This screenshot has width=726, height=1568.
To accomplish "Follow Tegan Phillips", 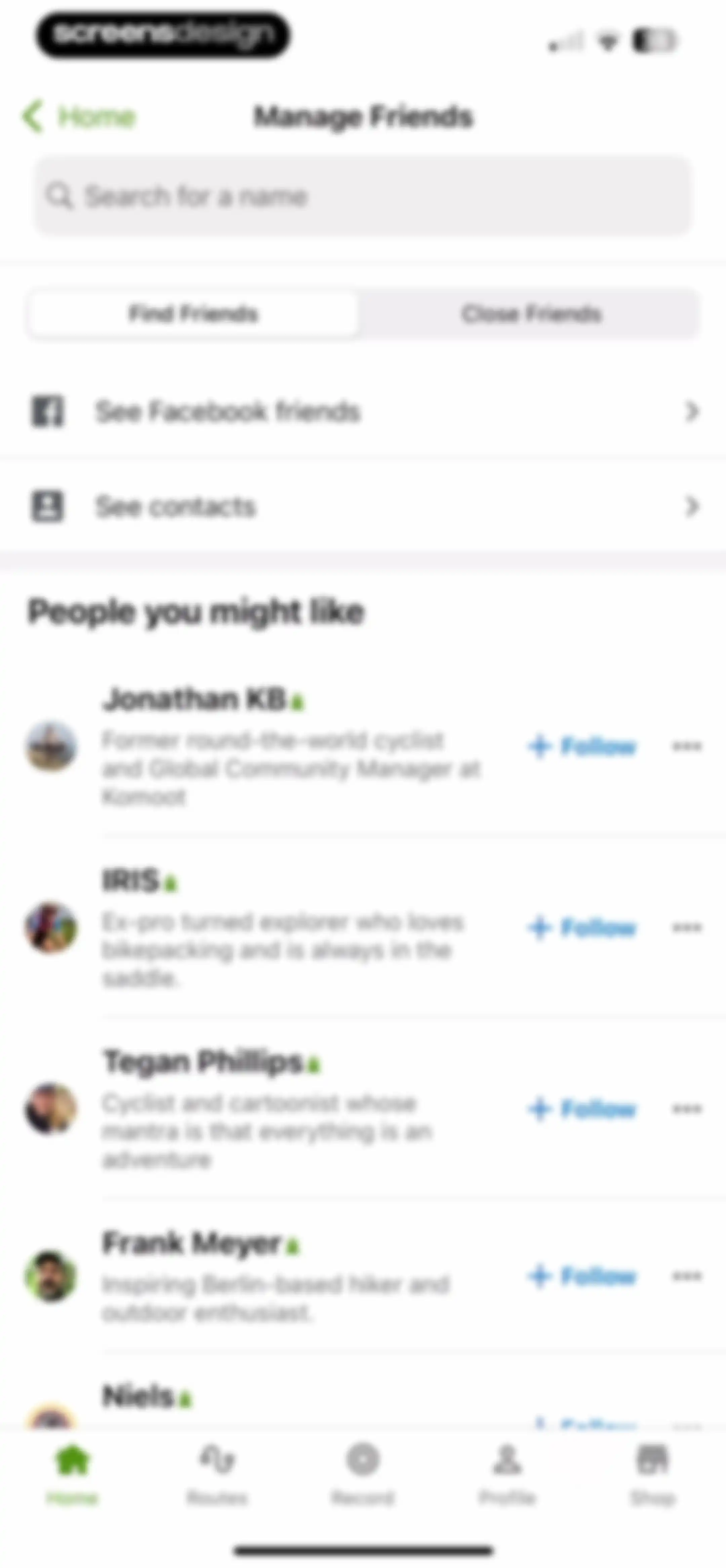I will [x=582, y=1108].
